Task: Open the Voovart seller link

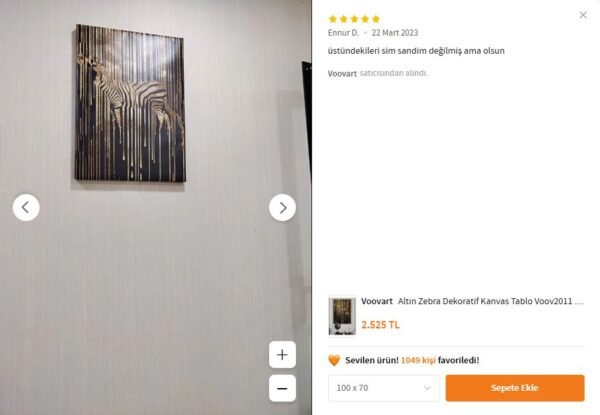Action: (x=342, y=73)
